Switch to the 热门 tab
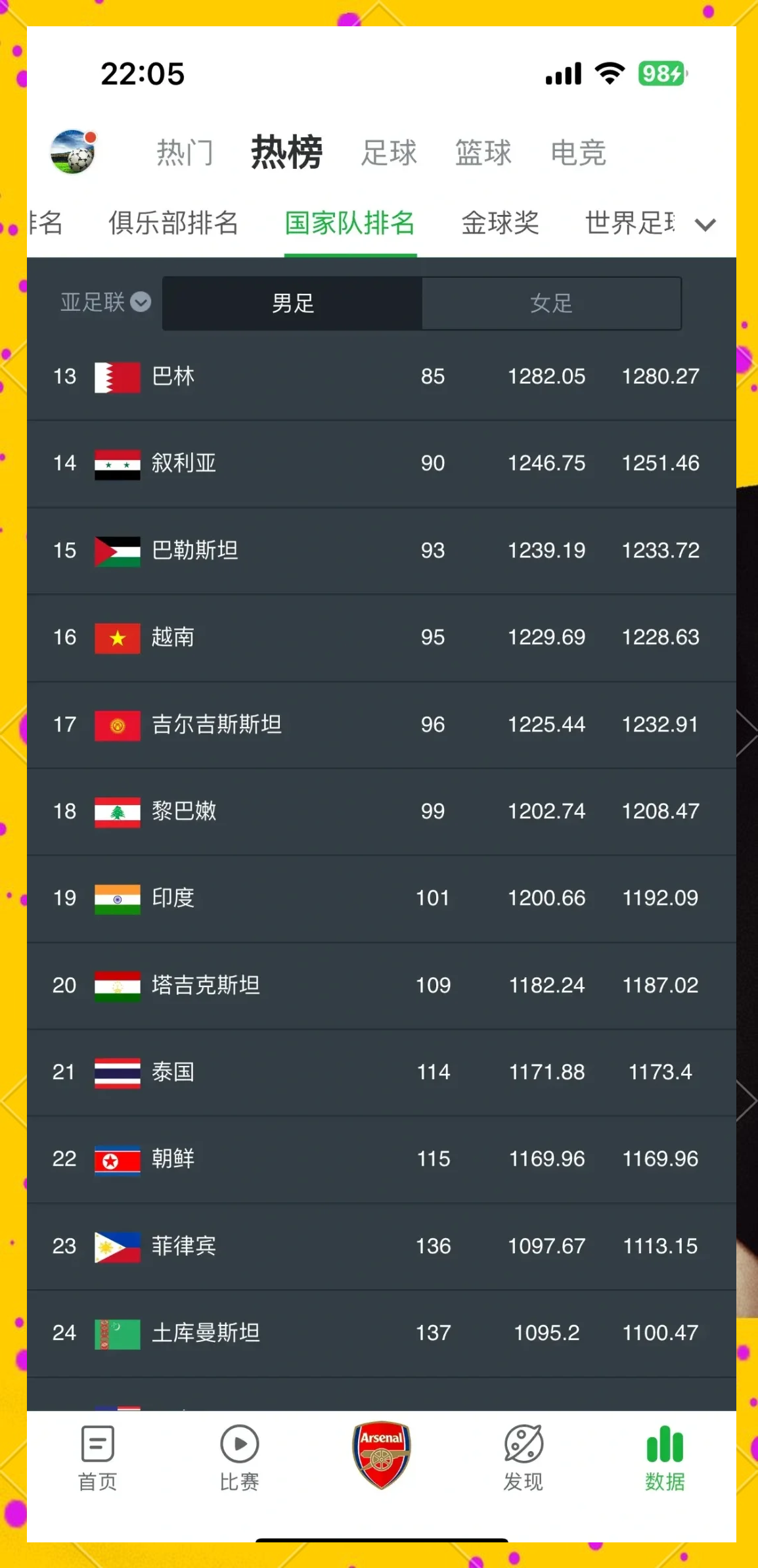Viewport: 758px width, 1568px height. point(185,153)
